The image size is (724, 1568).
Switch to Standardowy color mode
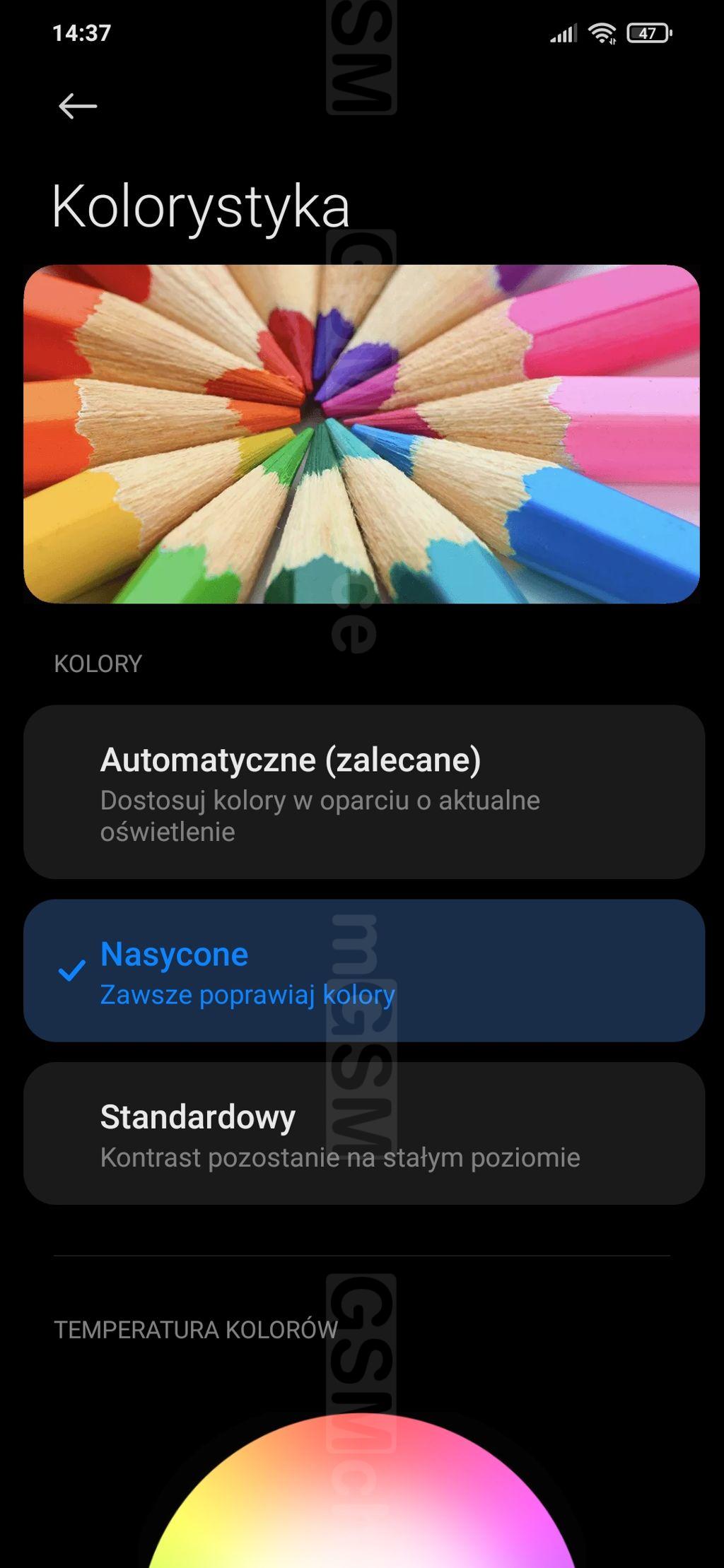363,1133
